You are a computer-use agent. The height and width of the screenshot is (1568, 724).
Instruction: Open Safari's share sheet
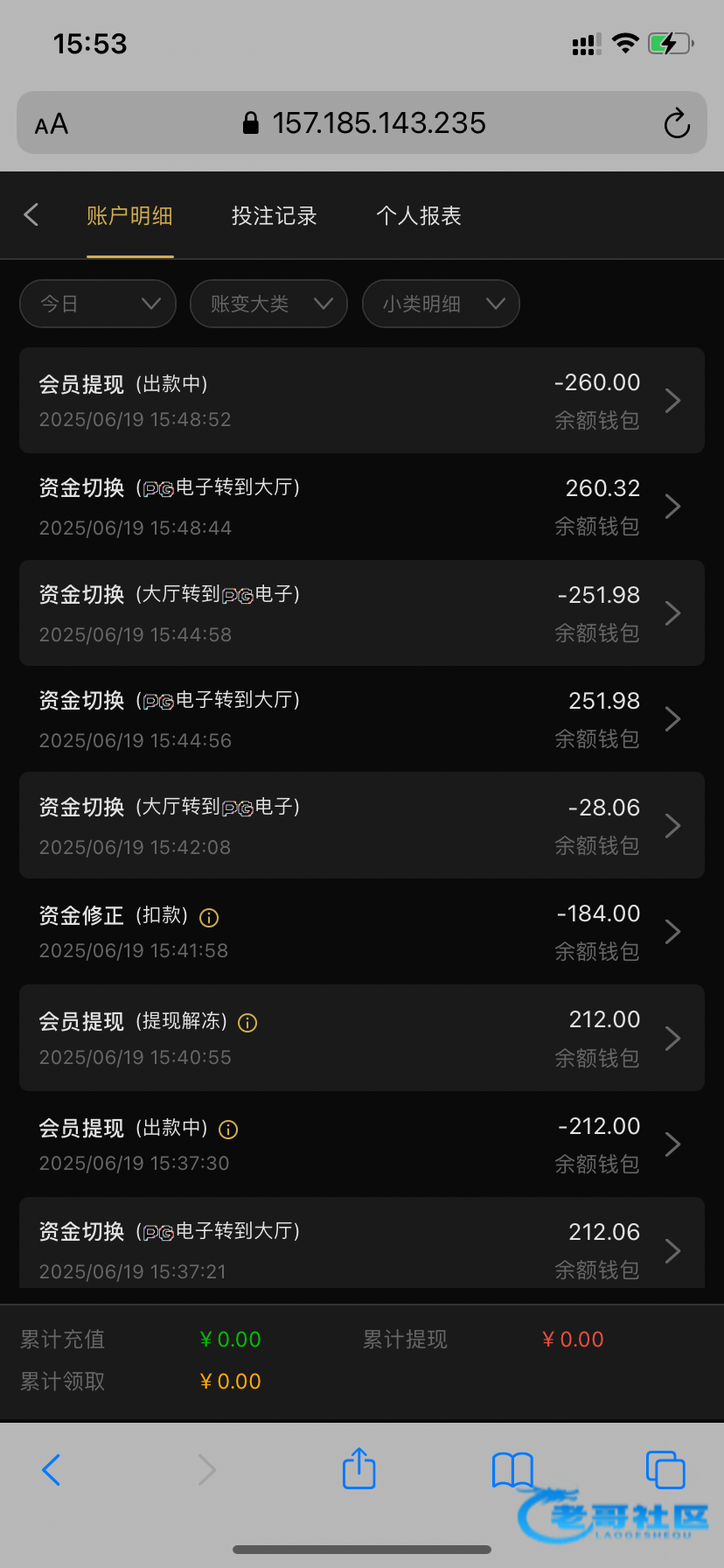pos(359,1468)
